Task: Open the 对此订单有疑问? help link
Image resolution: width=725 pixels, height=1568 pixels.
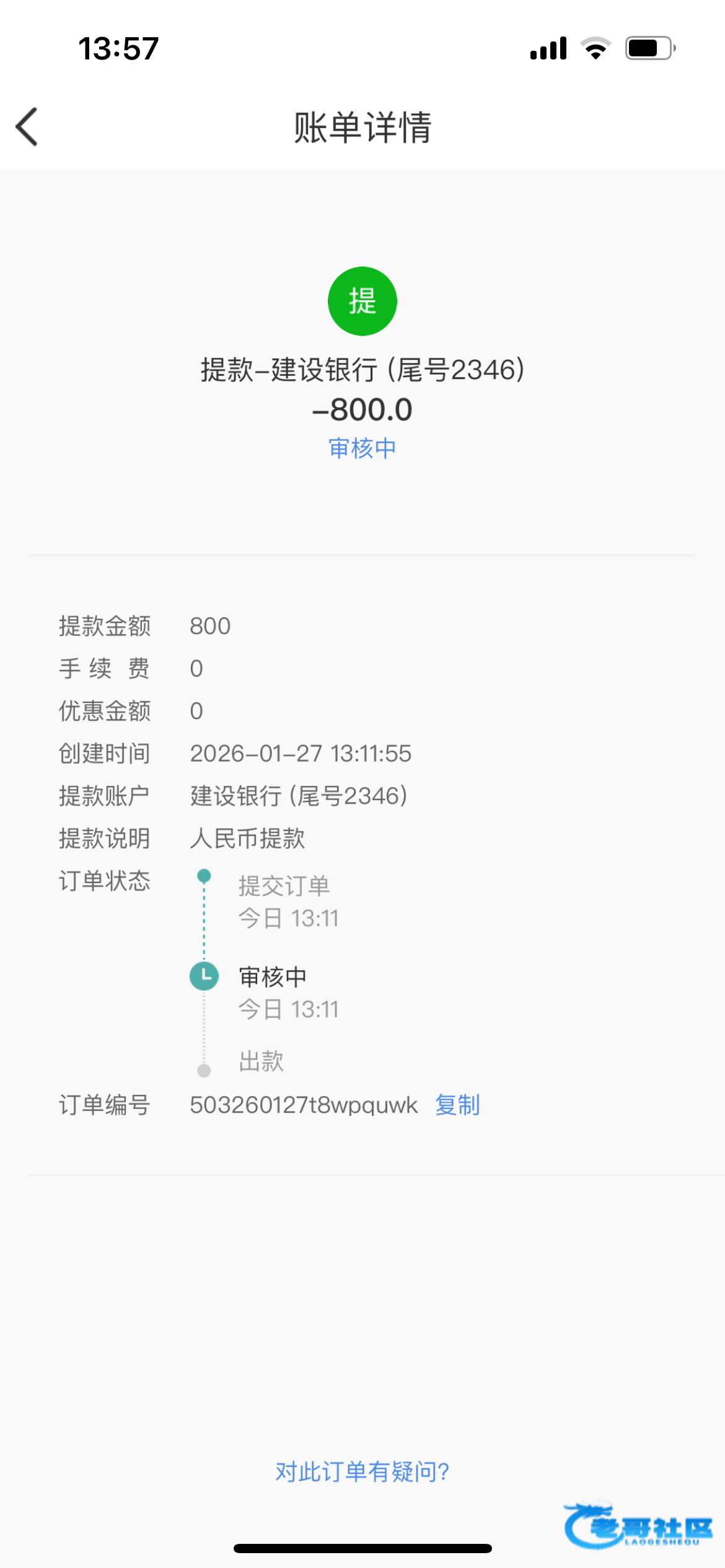Action: [x=362, y=1471]
